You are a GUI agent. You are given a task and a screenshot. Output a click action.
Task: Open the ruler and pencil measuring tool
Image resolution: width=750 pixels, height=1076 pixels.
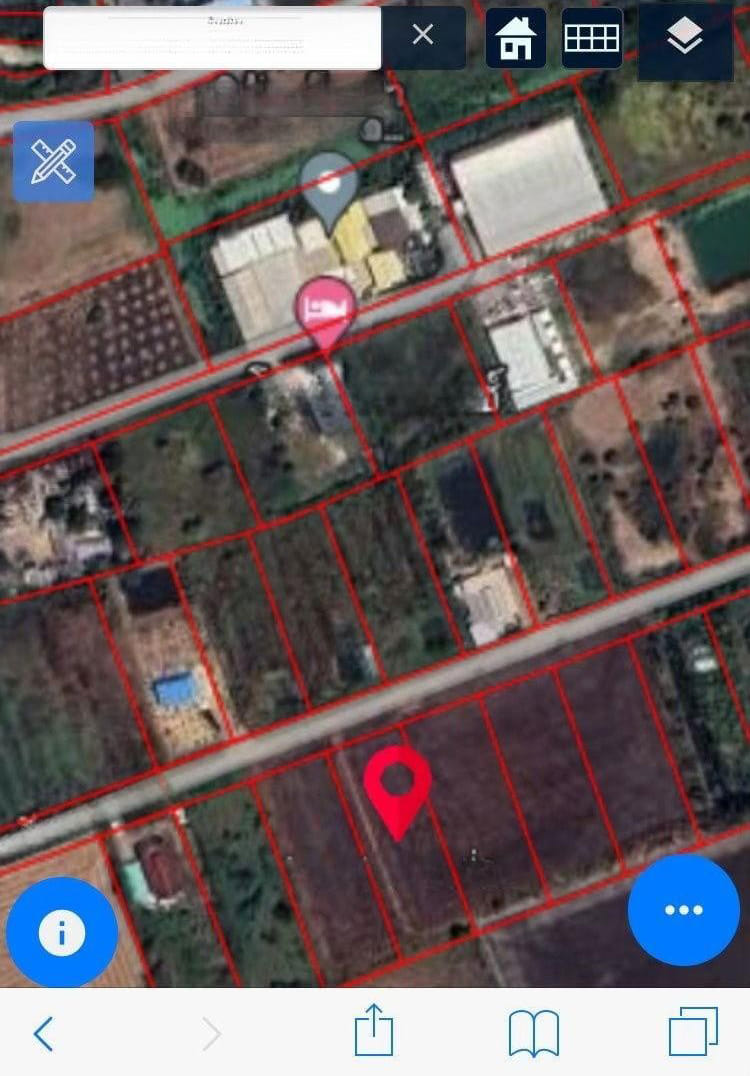click(x=53, y=162)
